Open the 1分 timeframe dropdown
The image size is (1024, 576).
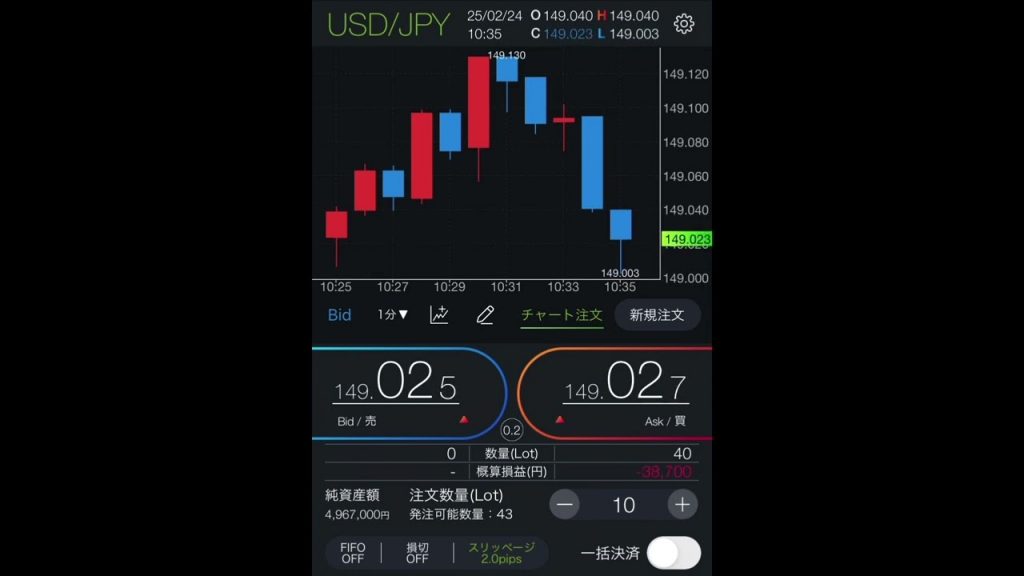tap(392, 315)
